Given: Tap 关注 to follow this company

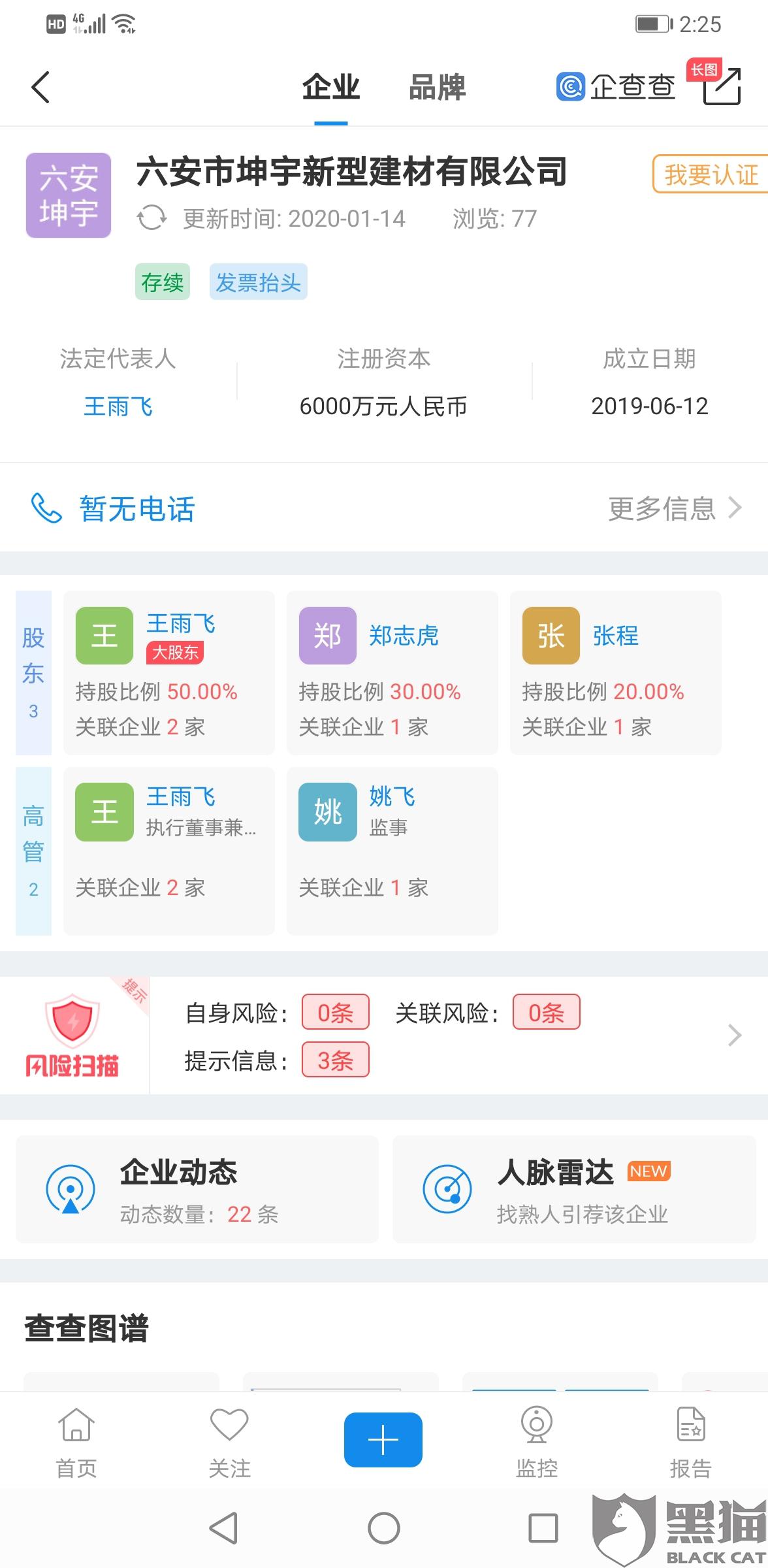Looking at the screenshot, I should [x=229, y=1443].
